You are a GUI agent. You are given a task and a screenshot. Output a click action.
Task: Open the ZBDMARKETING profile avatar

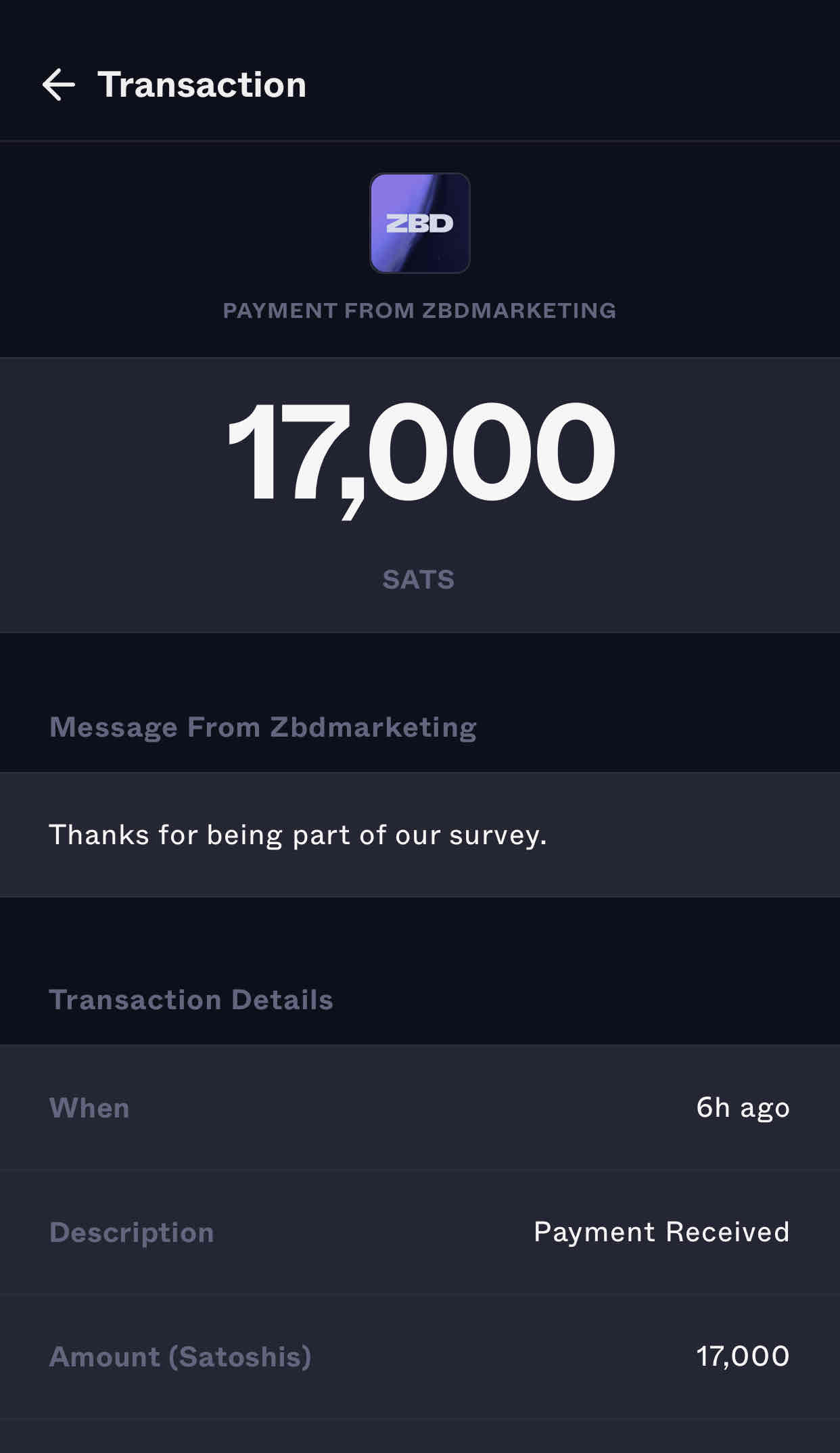click(419, 223)
